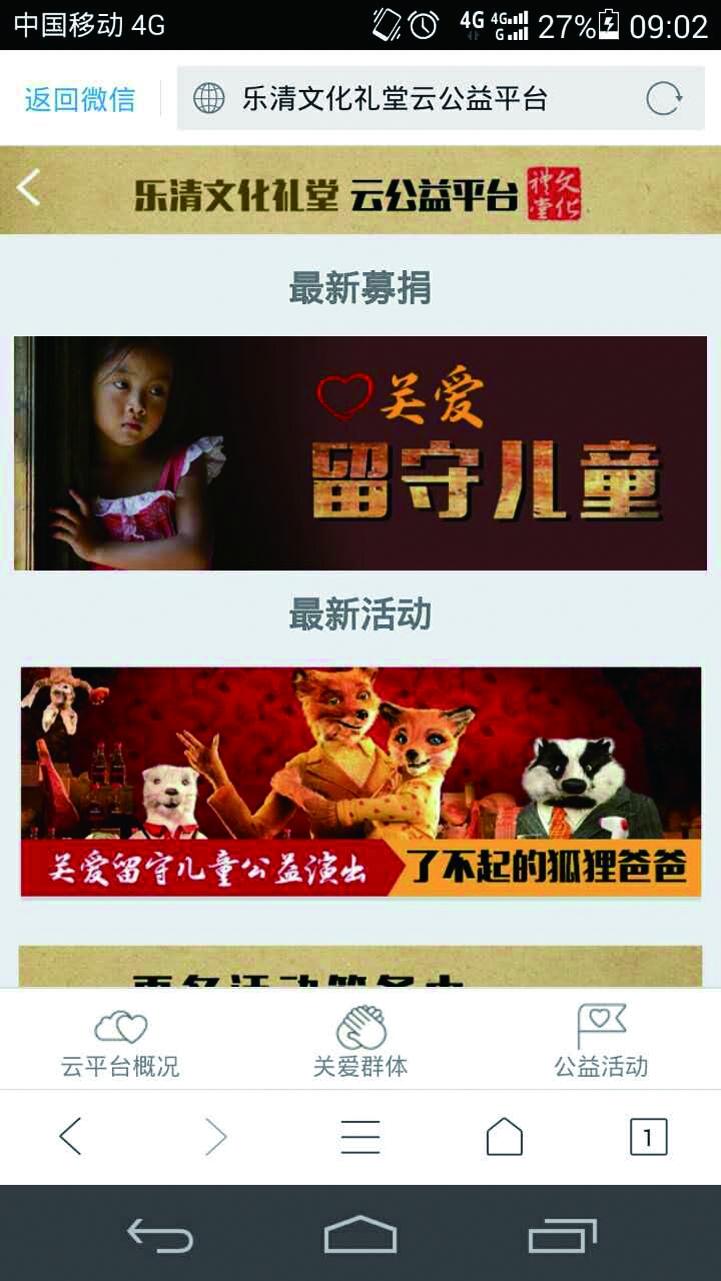Open the 了不起的狐狸爸爸 charity show banner
The height and width of the screenshot is (1281, 721).
[x=360, y=782]
